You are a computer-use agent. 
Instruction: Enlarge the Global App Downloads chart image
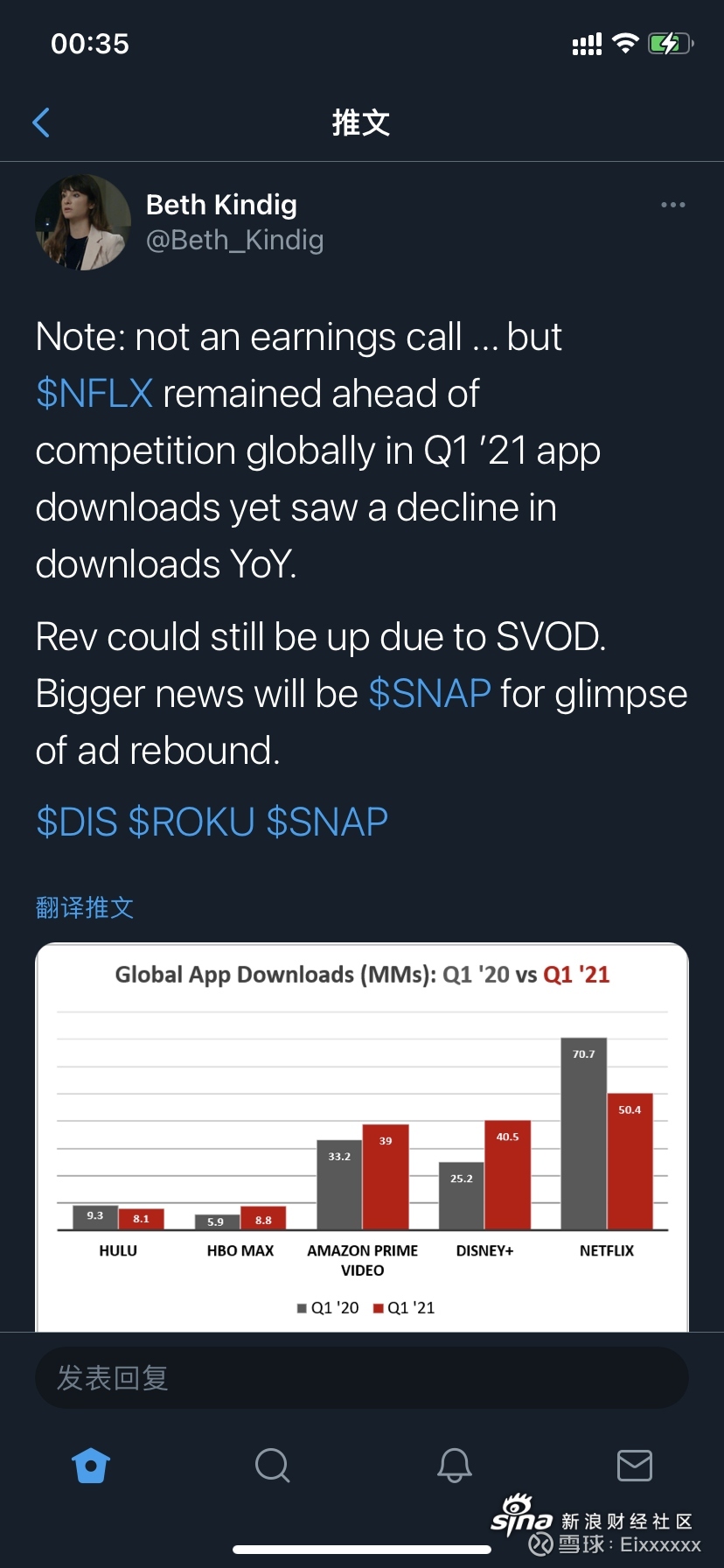[x=362, y=1137]
